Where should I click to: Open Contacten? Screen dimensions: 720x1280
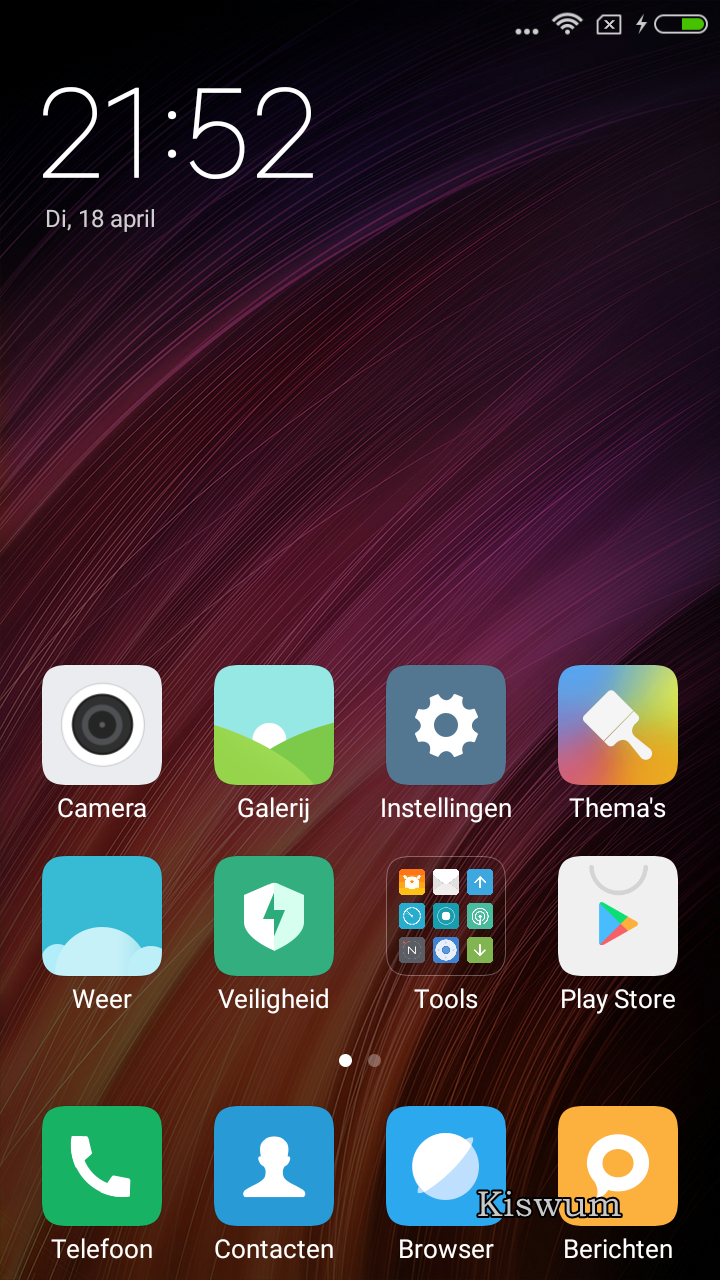[274, 1166]
